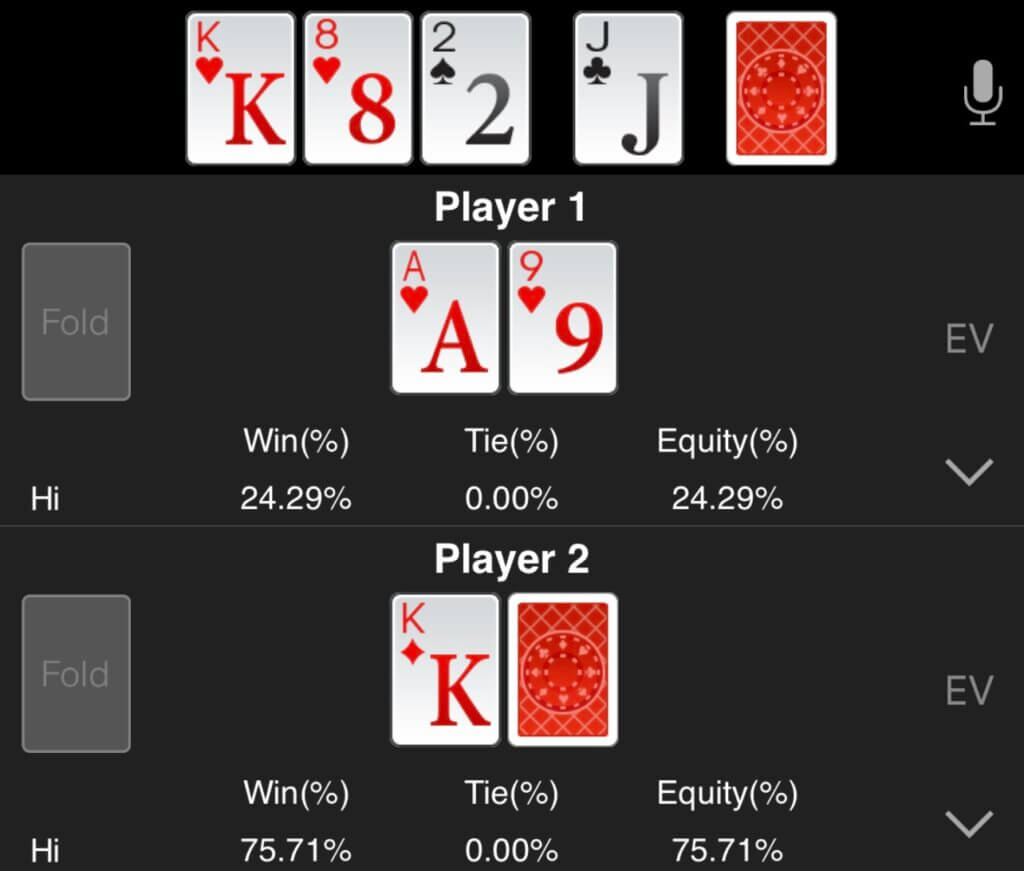Open EV for Player 1
The height and width of the screenshot is (871, 1024).
point(968,339)
